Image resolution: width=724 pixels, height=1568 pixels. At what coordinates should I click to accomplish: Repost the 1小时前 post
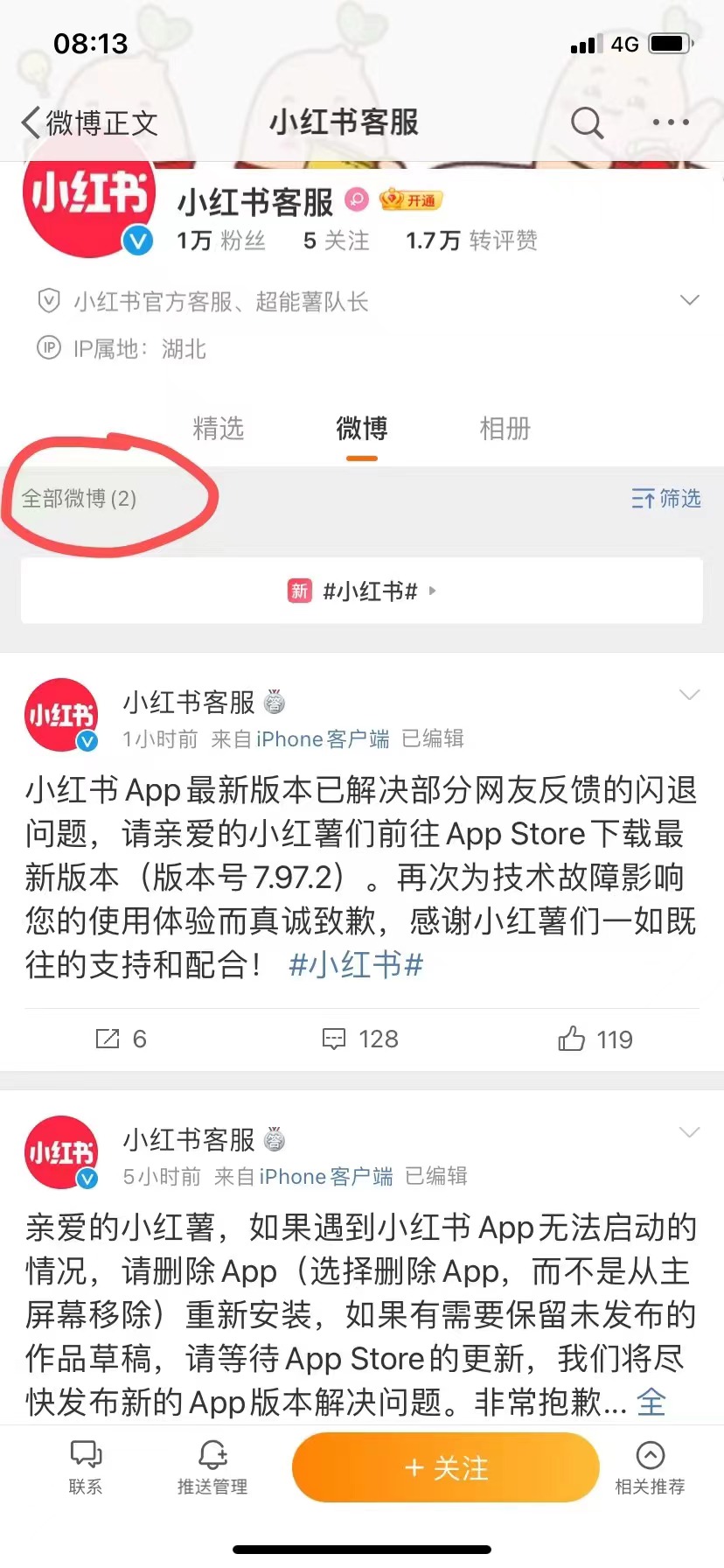[x=121, y=1039]
